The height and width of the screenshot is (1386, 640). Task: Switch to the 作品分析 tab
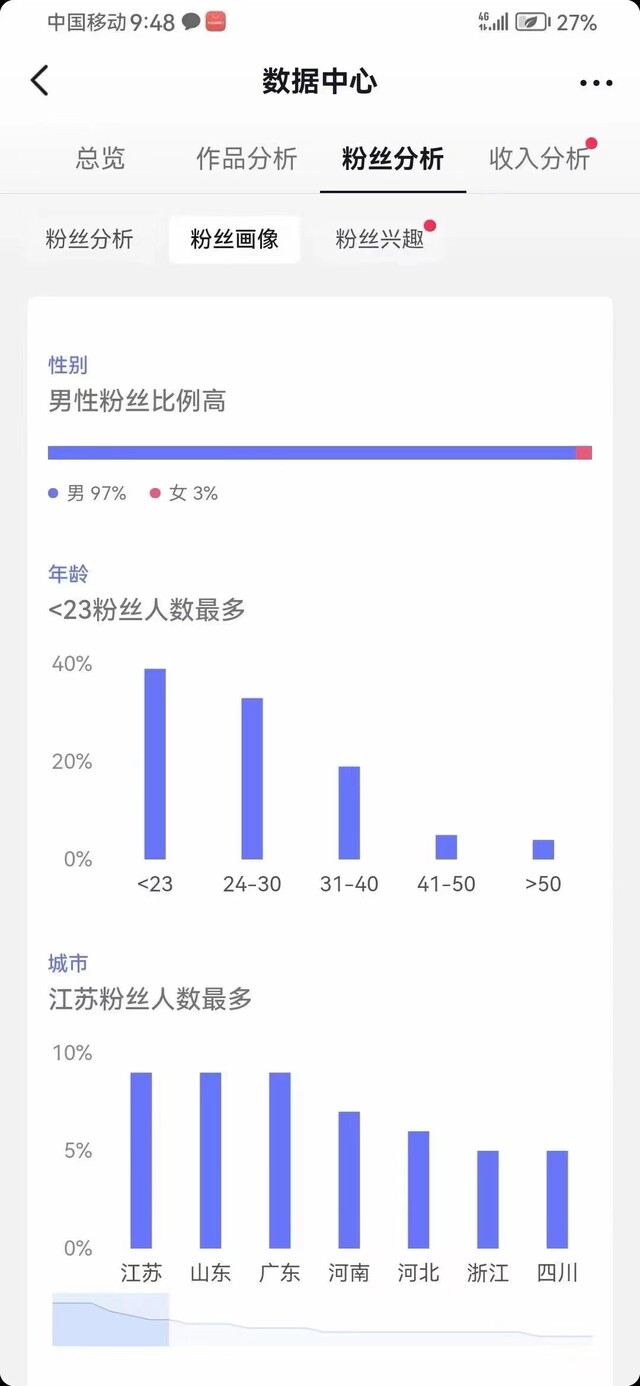pyautogui.click(x=247, y=158)
